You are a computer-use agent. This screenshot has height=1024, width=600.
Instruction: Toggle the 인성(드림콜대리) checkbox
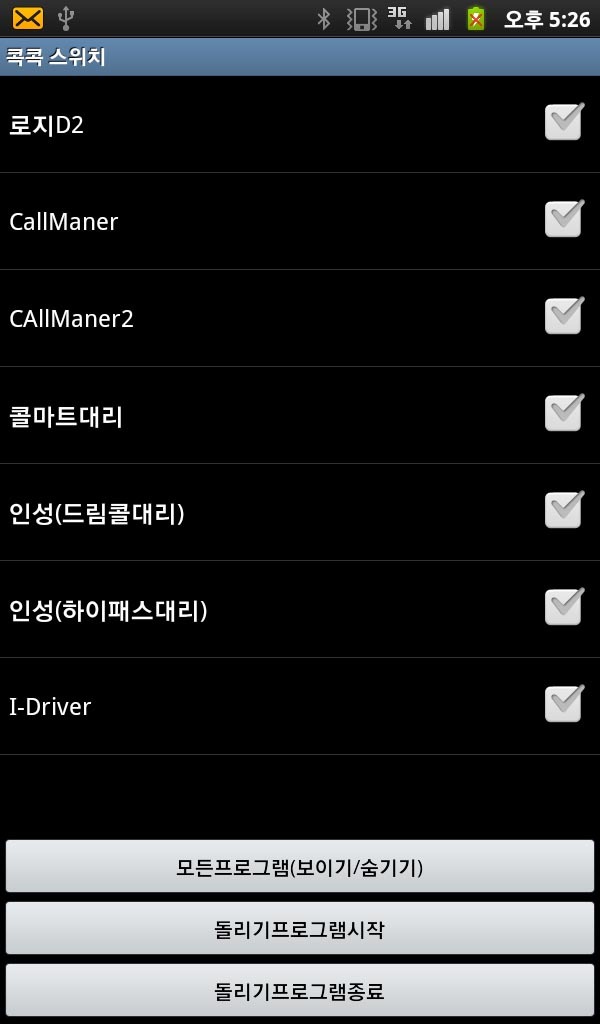(564, 511)
